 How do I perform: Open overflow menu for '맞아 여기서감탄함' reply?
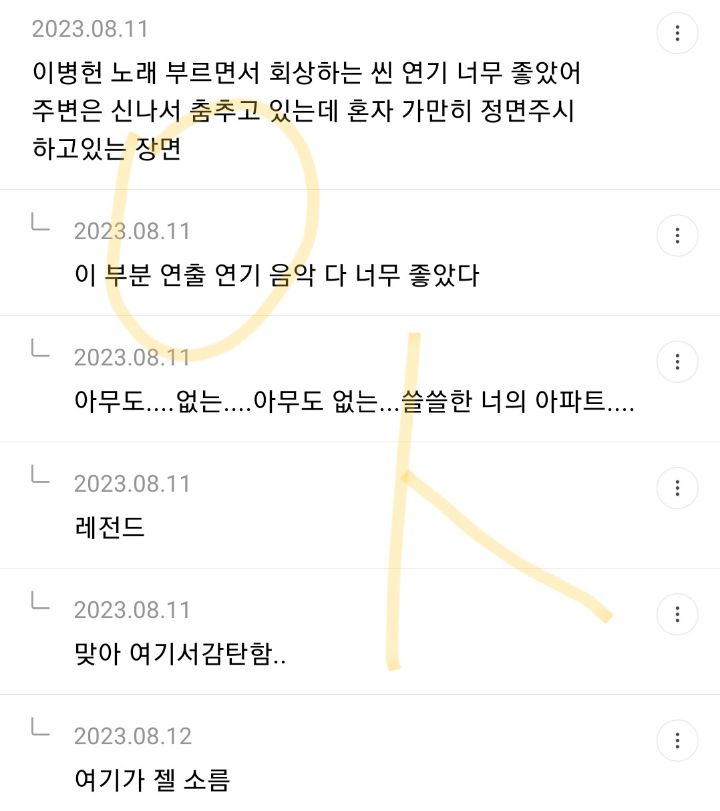pos(677,614)
